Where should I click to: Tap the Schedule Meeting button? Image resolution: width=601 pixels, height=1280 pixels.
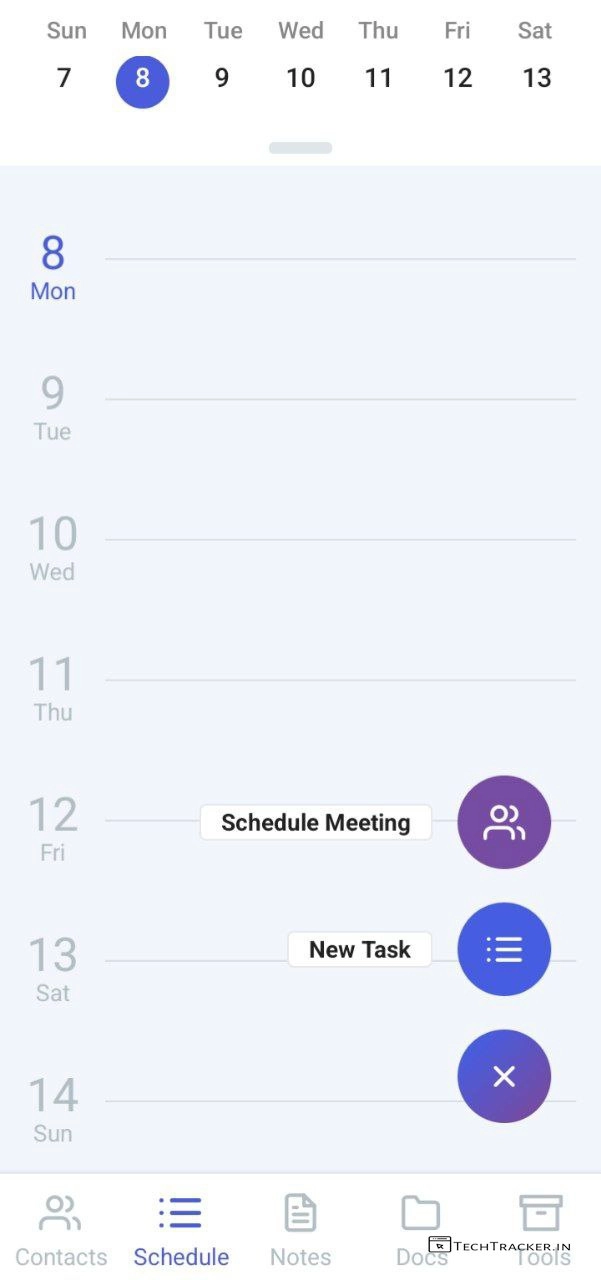(503, 822)
